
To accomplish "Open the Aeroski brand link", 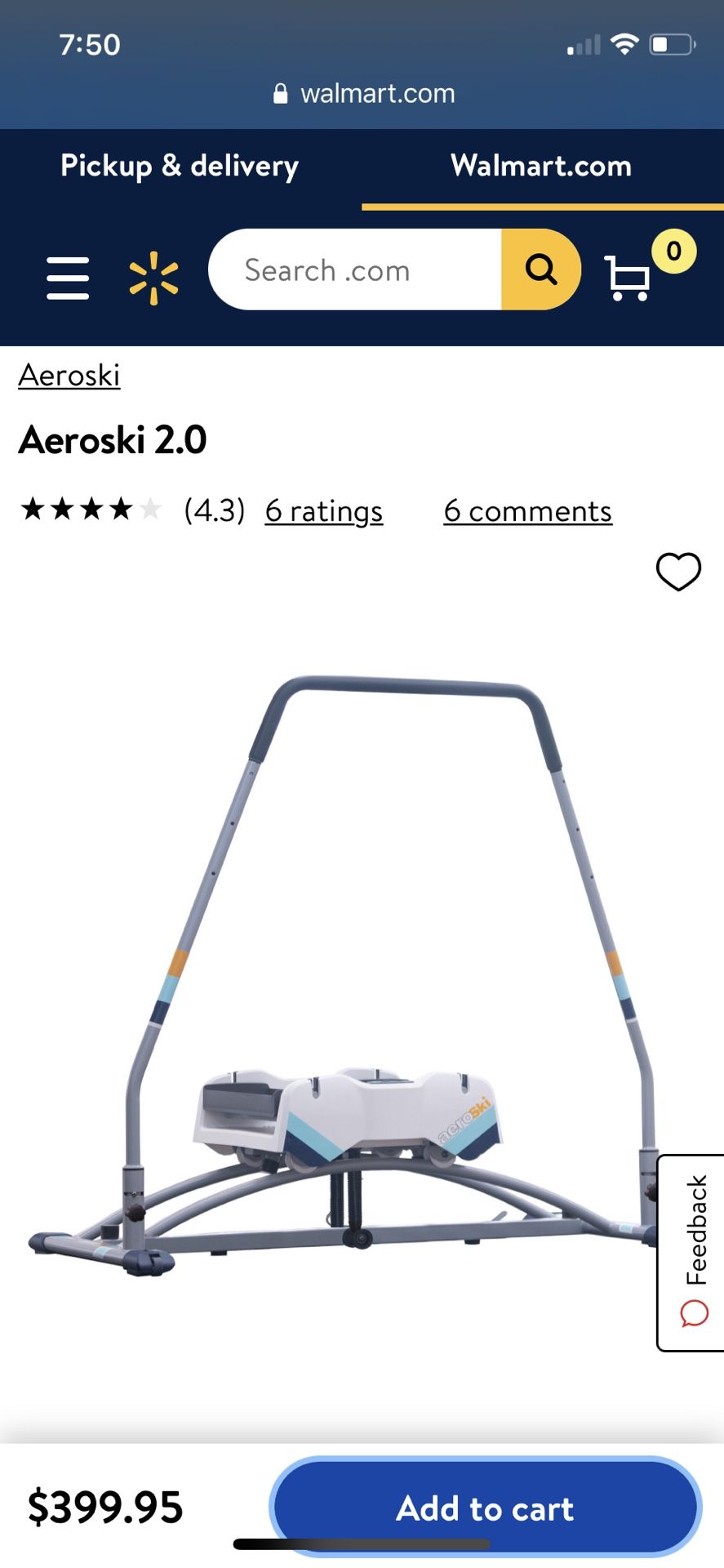I will [69, 376].
